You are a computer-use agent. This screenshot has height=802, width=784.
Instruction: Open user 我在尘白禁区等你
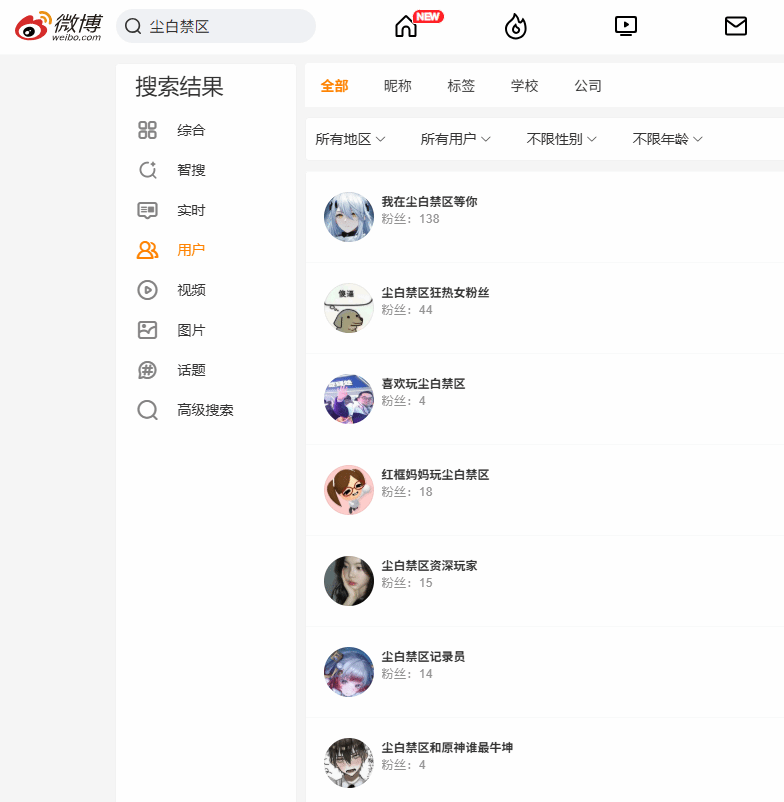click(x=429, y=202)
